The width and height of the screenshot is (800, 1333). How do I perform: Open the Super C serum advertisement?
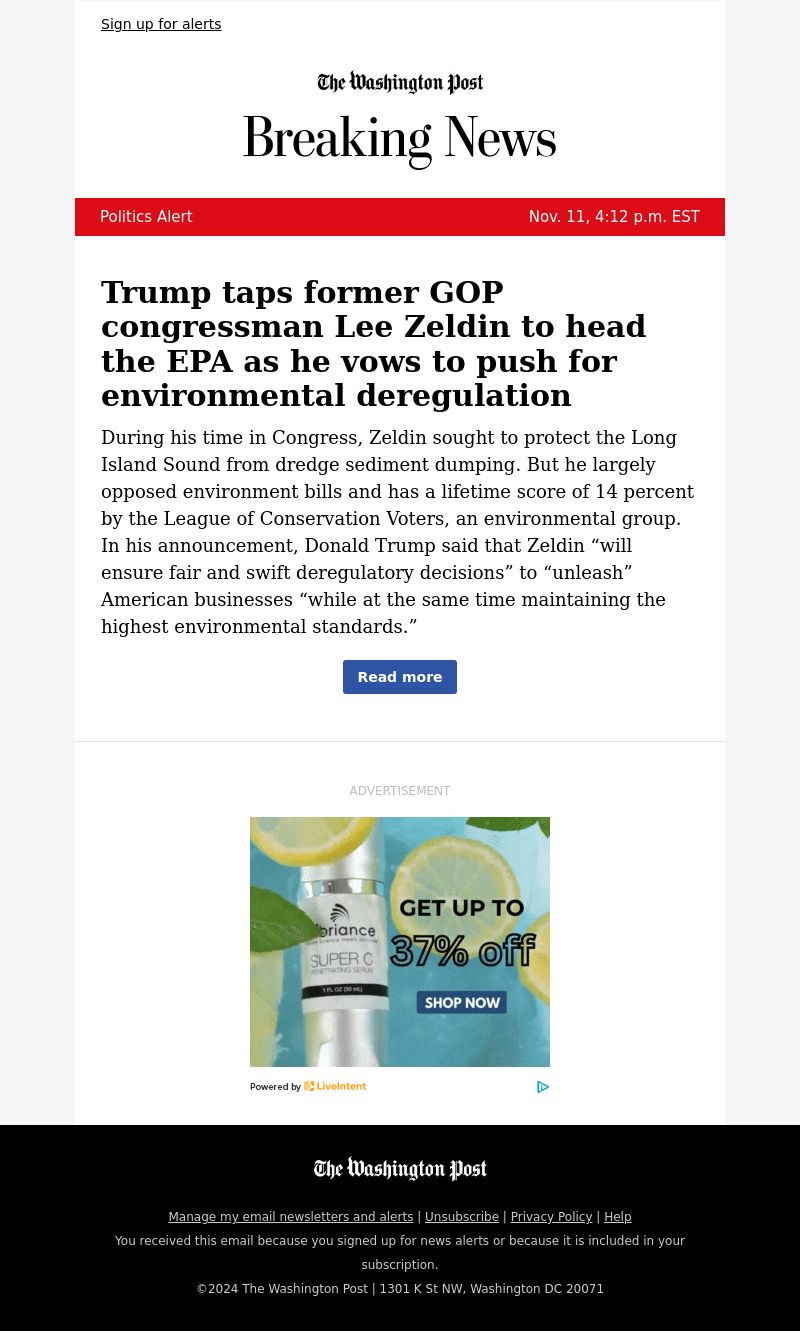(x=400, y=942)
